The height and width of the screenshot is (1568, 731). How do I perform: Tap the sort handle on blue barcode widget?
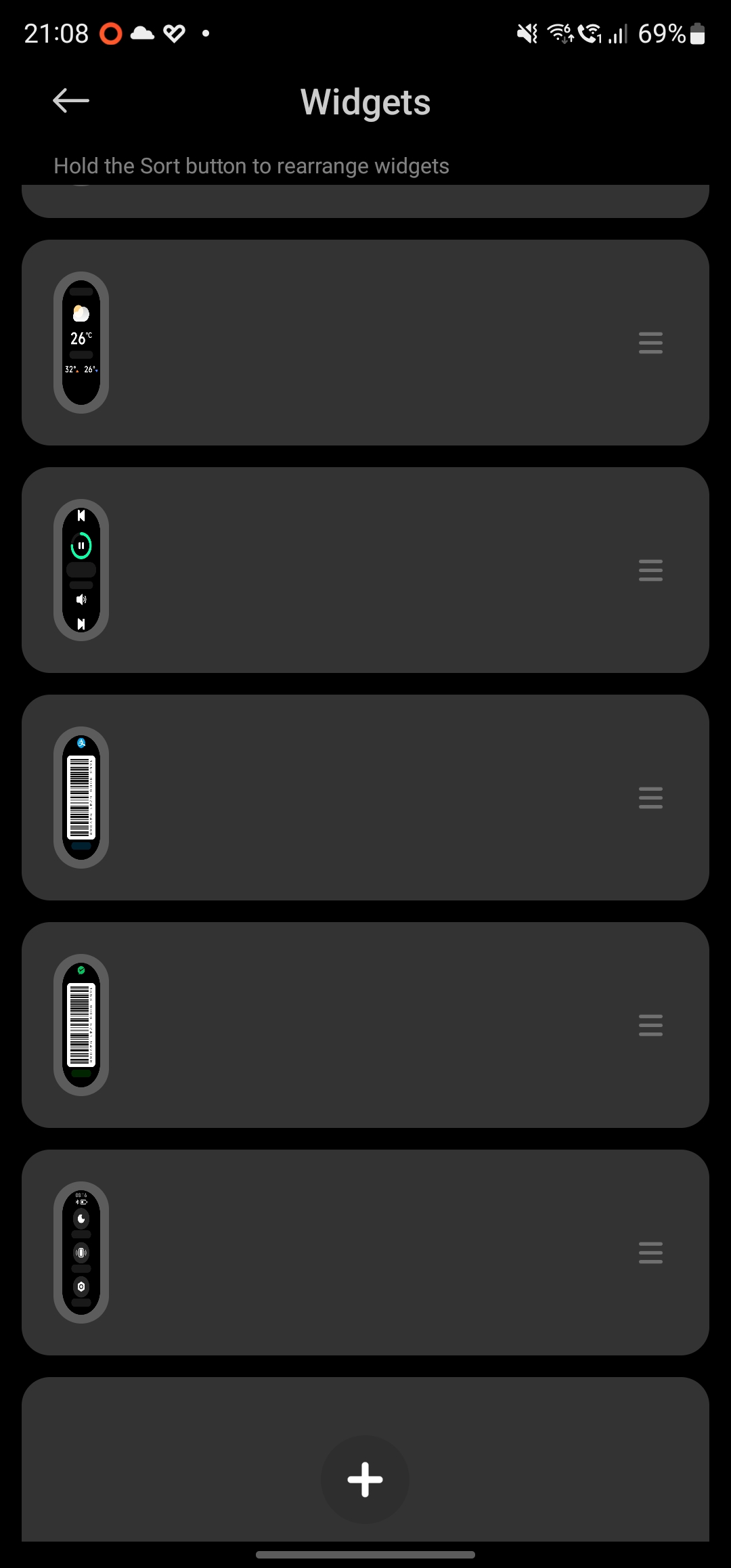[650, 798]
